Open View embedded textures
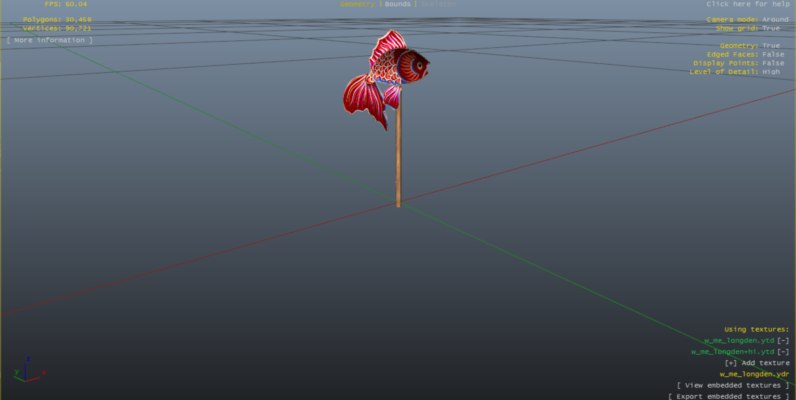The height and width of the screenshot is (400, 796). 733,385
